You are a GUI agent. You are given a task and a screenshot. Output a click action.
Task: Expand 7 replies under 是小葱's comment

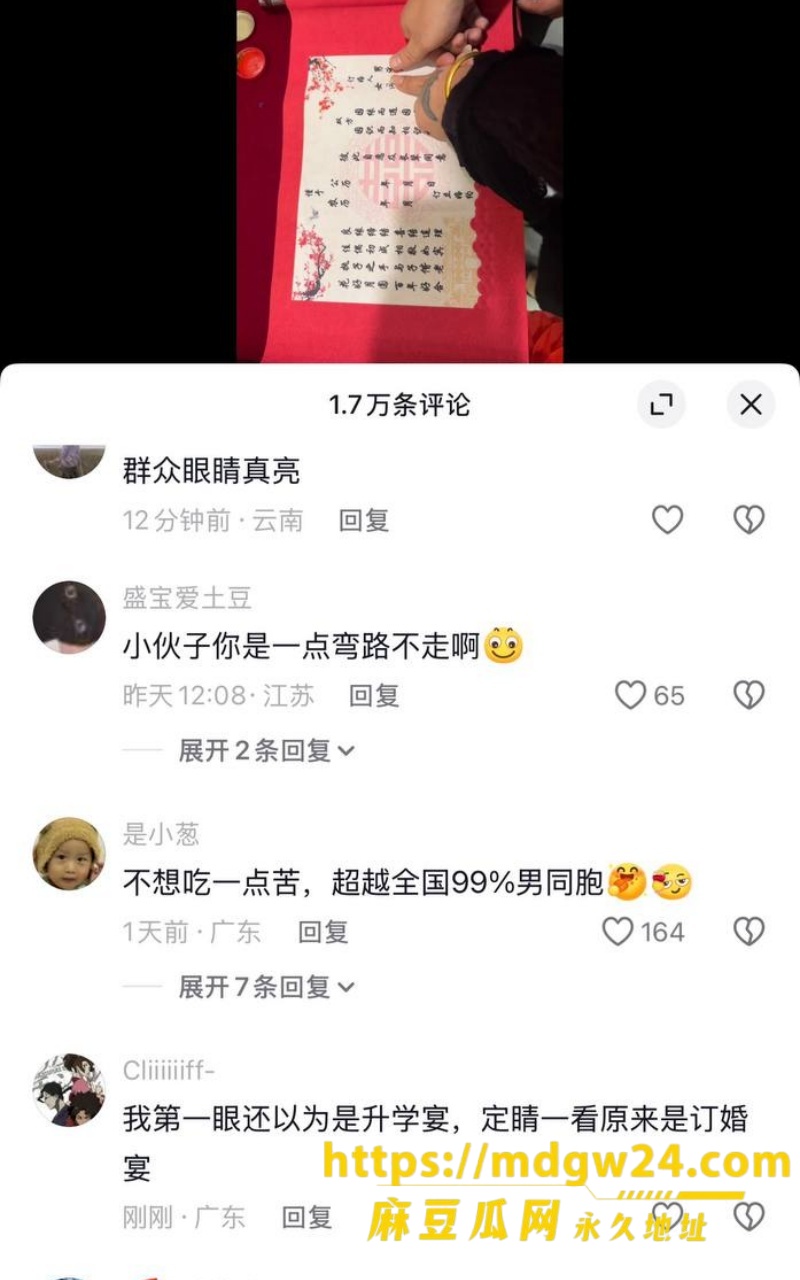(x=266, y=987)
